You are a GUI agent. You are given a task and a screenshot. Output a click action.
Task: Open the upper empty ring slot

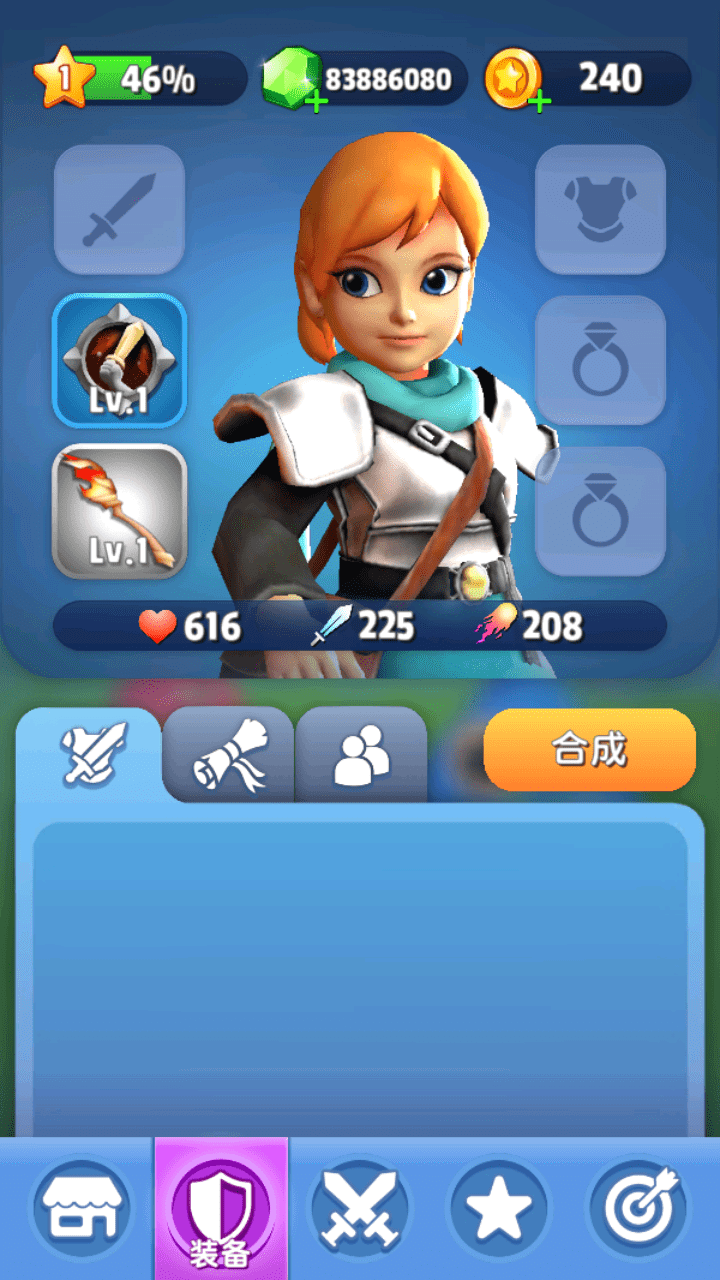(600, 360)
